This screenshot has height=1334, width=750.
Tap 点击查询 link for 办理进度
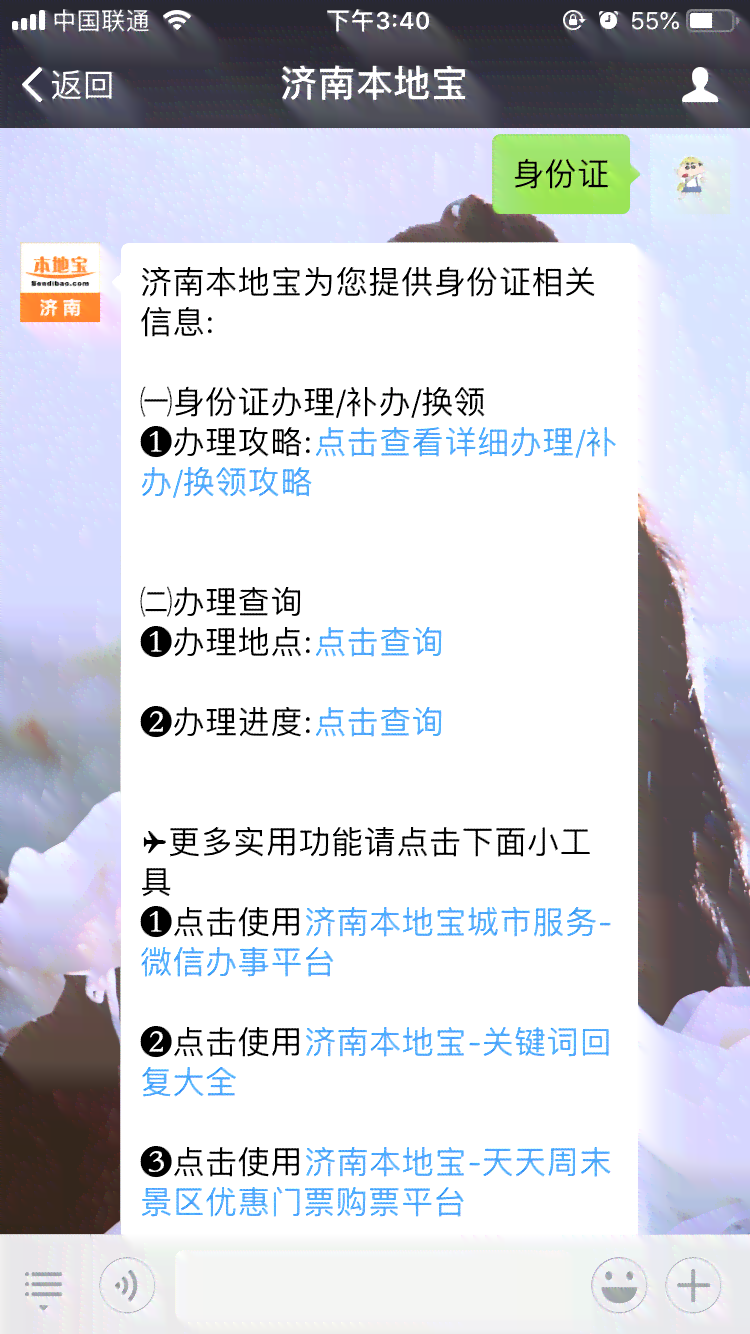(x=379, y=722)
